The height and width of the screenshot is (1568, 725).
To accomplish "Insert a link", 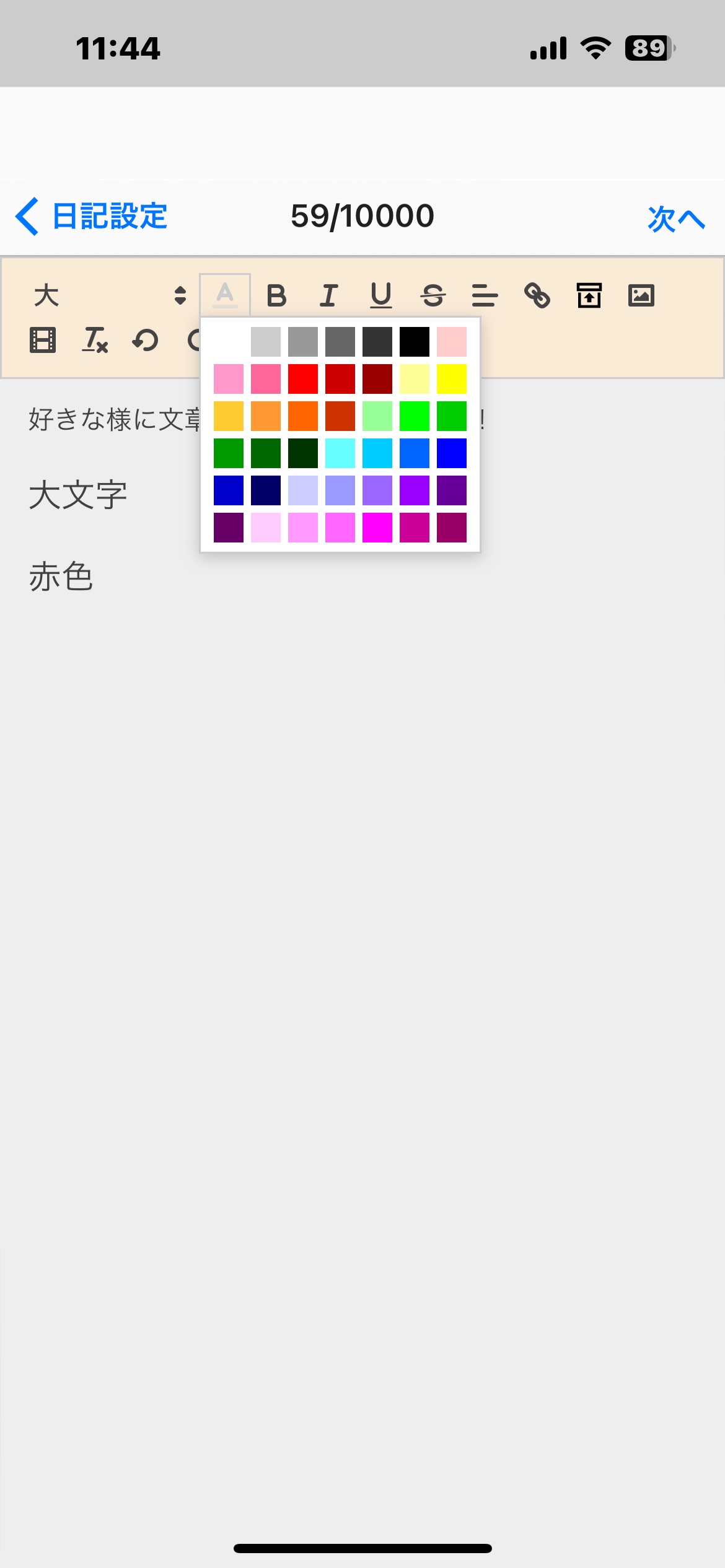I will point(537,295).
